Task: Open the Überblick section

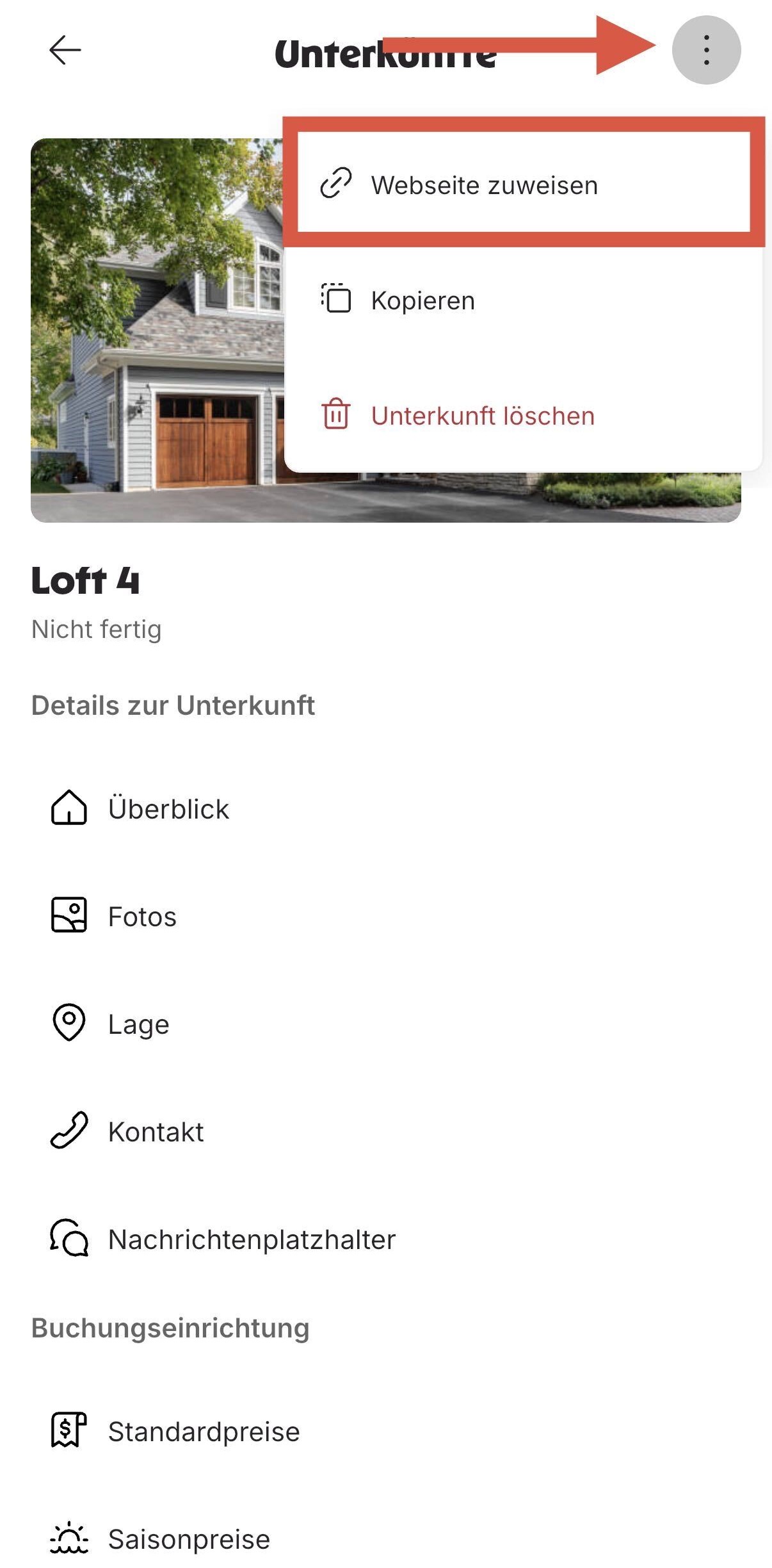Action: tap(386, 808)
